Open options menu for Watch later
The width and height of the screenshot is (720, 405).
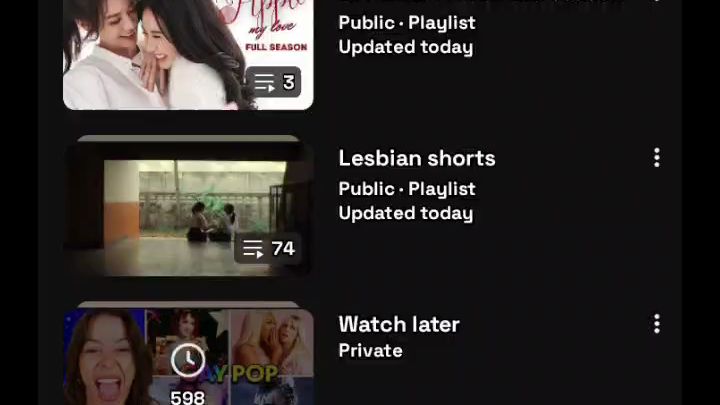[656, 324]
